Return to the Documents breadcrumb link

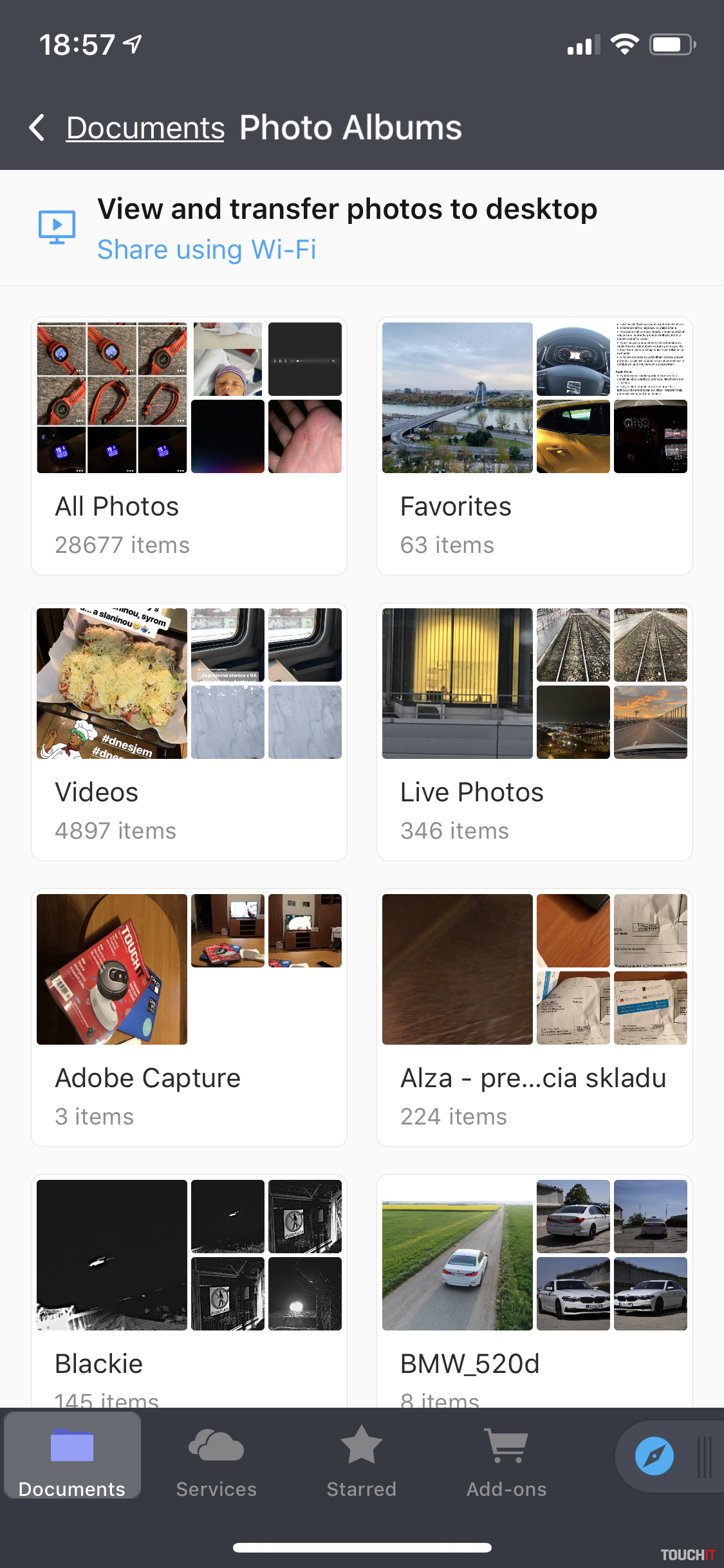coord(145,127)
